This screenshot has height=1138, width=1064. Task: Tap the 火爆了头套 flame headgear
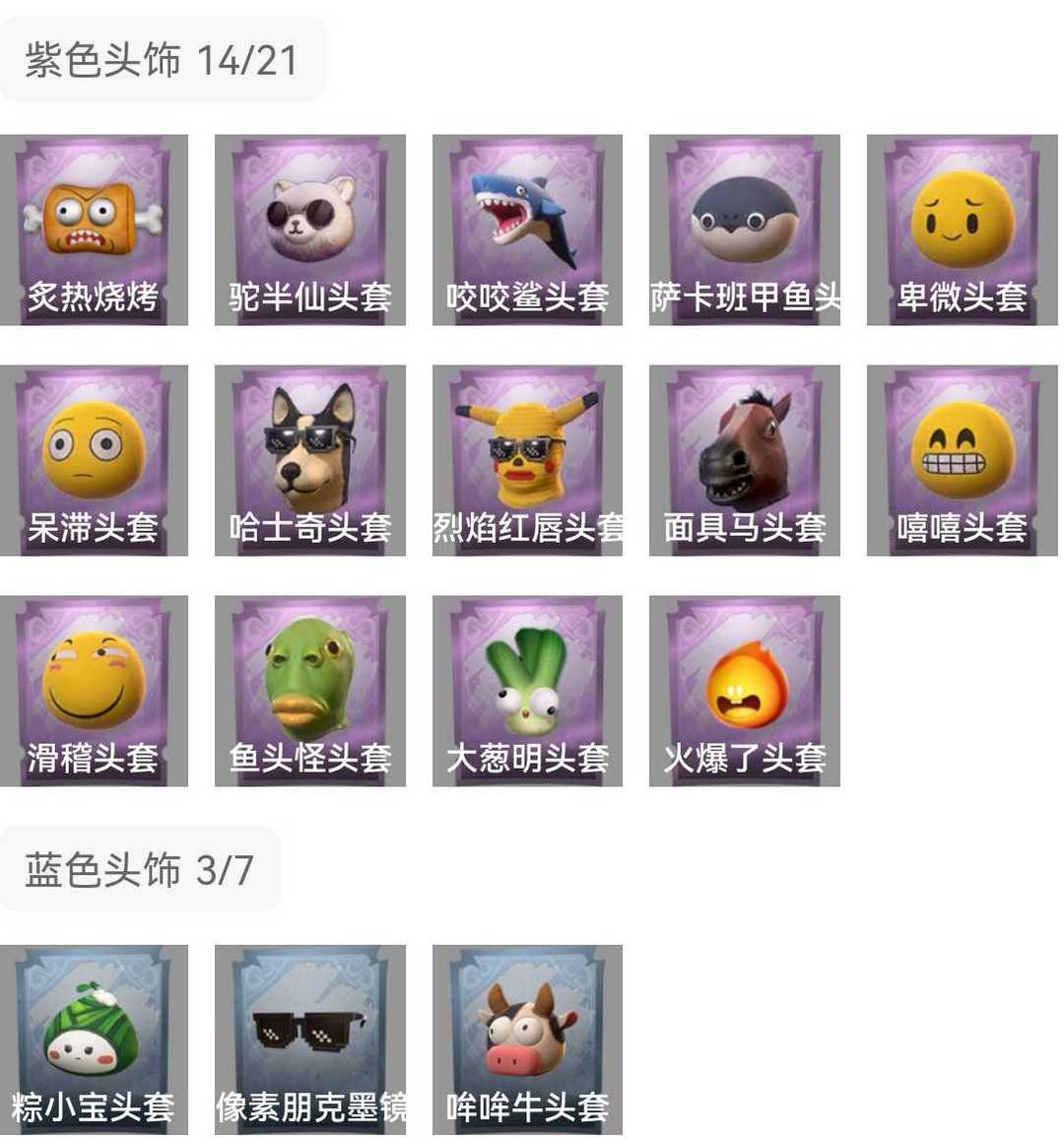click(745, 691)
